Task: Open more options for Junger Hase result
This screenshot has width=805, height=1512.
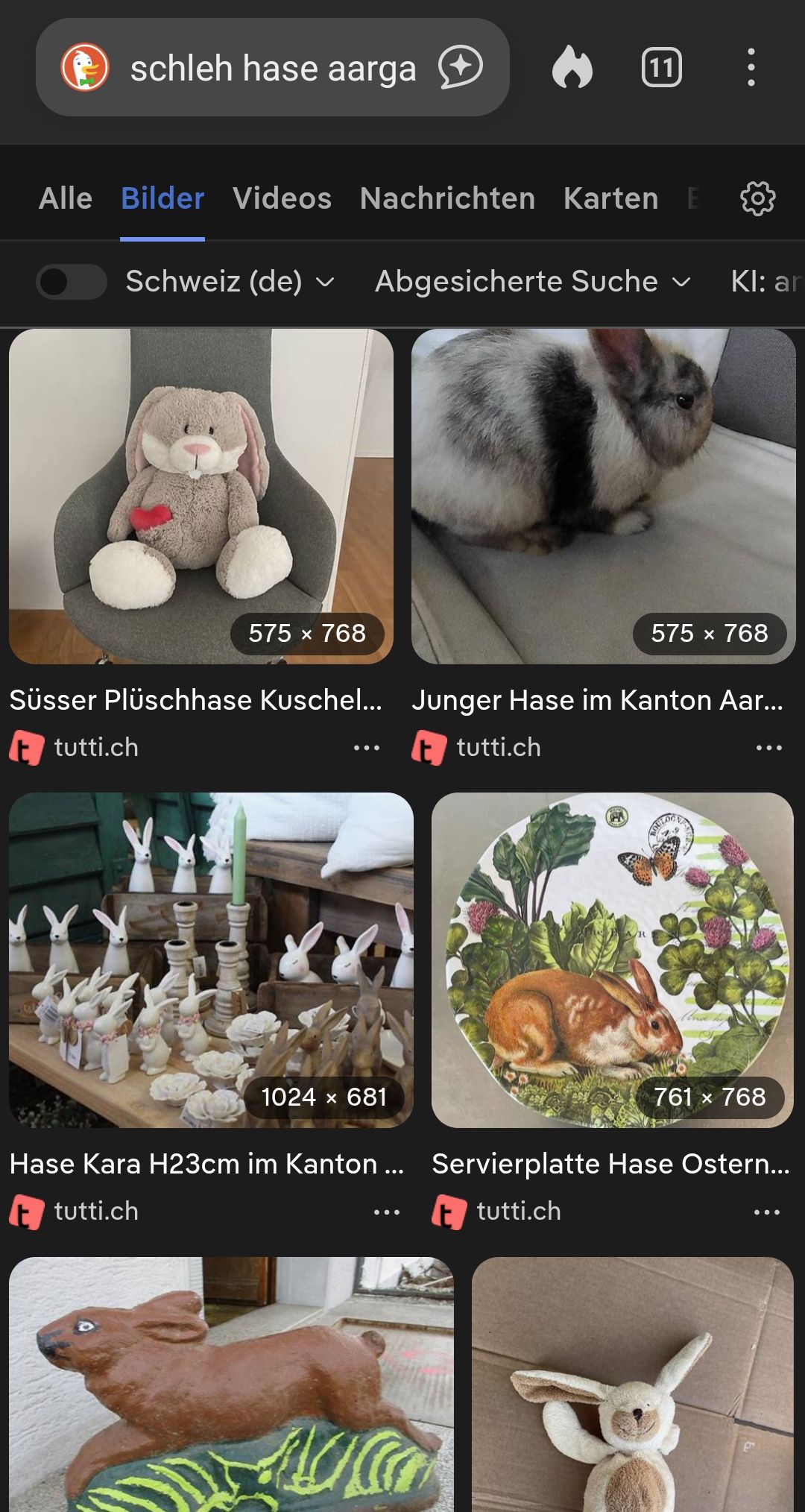Action: coord(769,748)
